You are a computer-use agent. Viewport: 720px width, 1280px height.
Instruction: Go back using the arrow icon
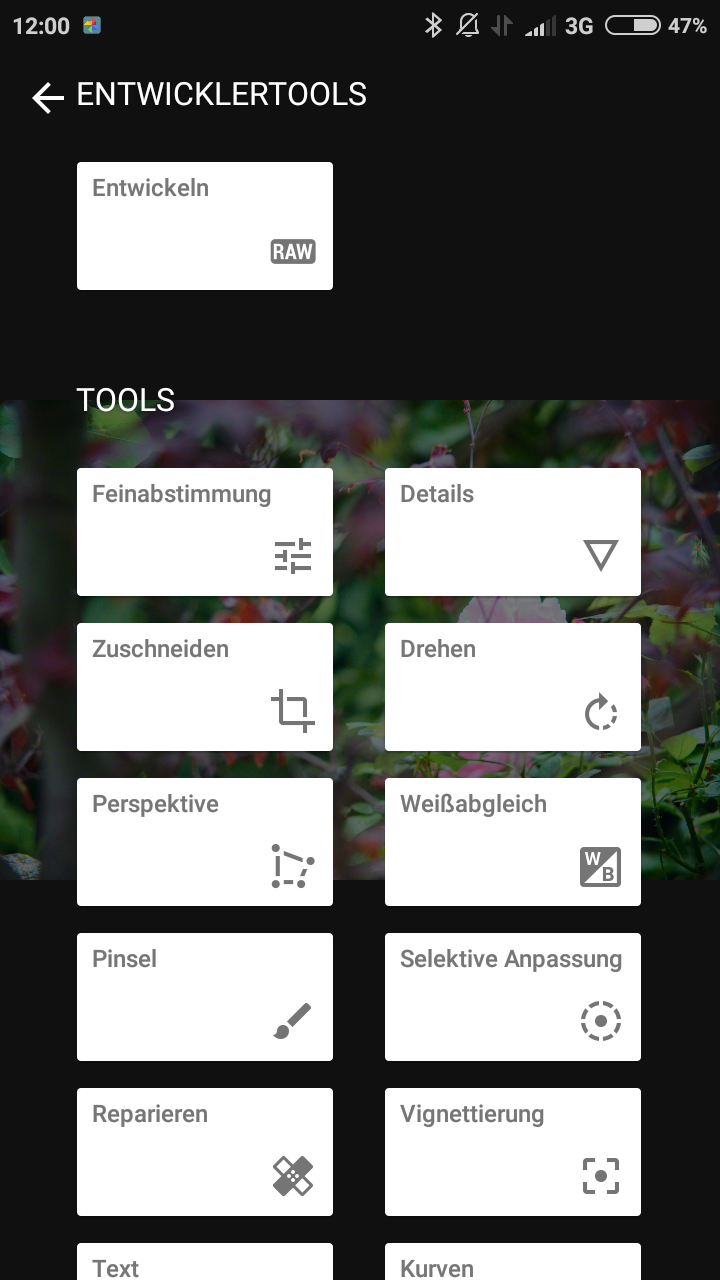coord(47,97)
